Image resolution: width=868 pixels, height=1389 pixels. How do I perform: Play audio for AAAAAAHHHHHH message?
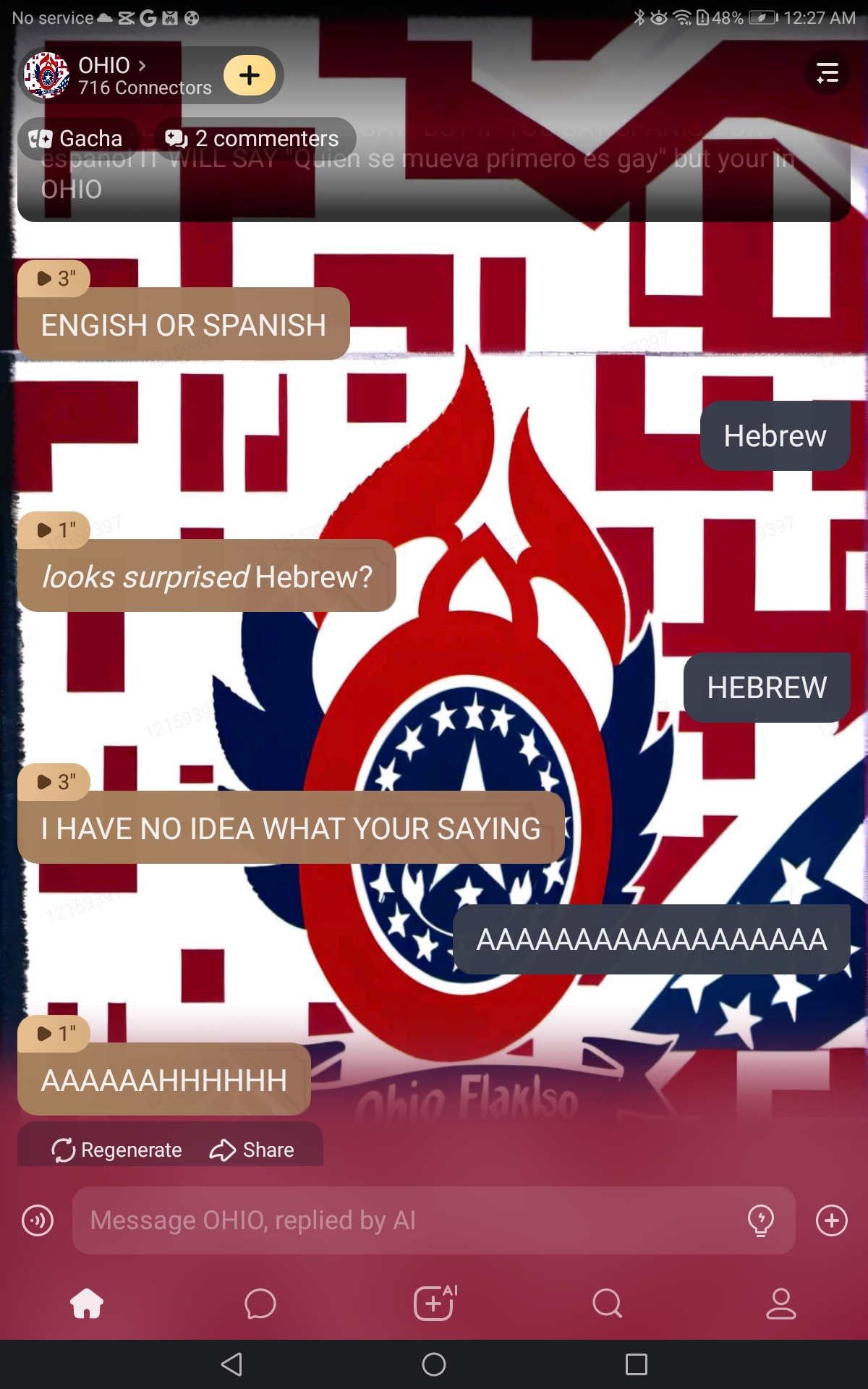54,1034
